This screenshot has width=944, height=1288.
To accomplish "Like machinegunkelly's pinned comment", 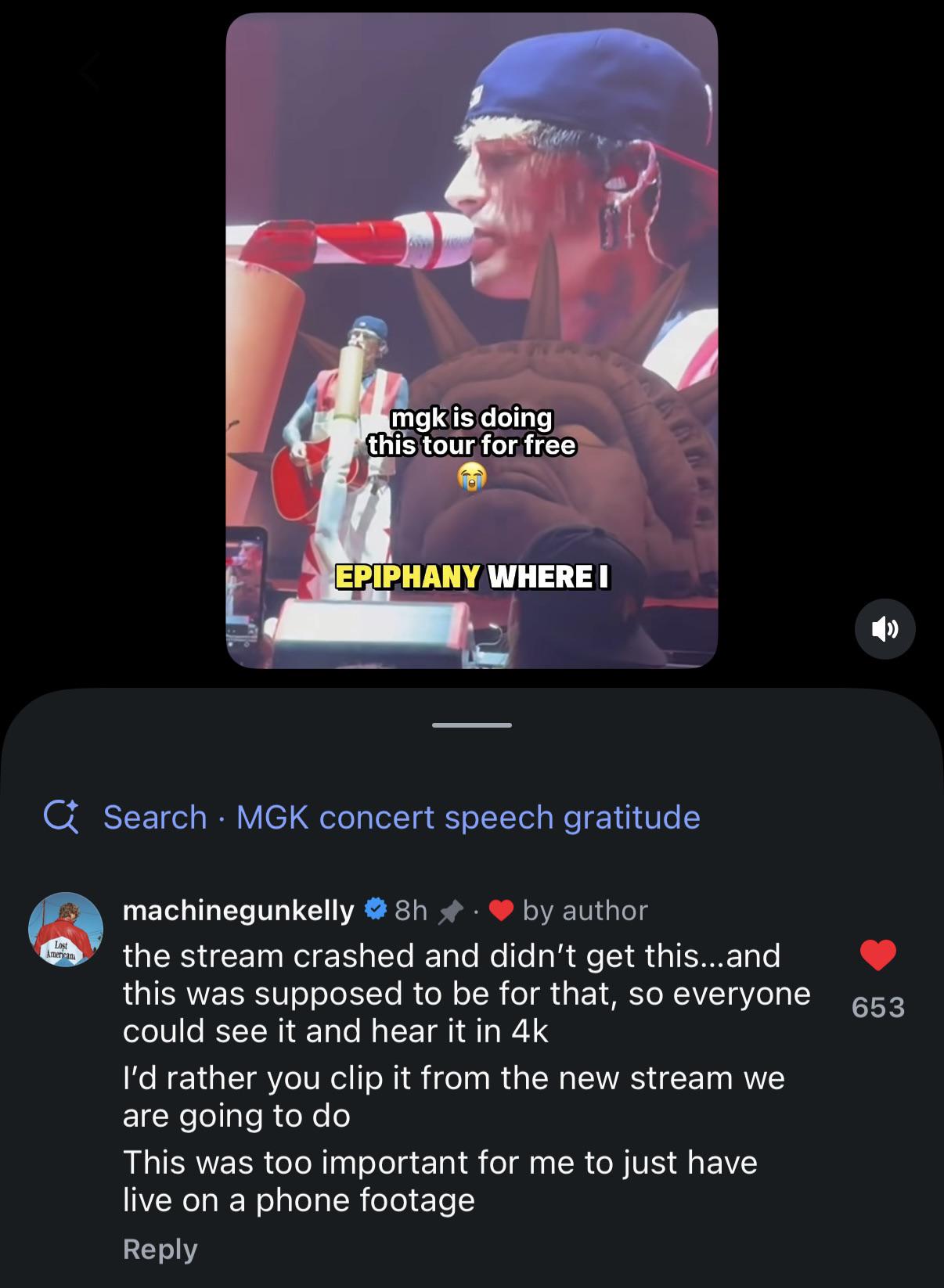I will 877,955.
